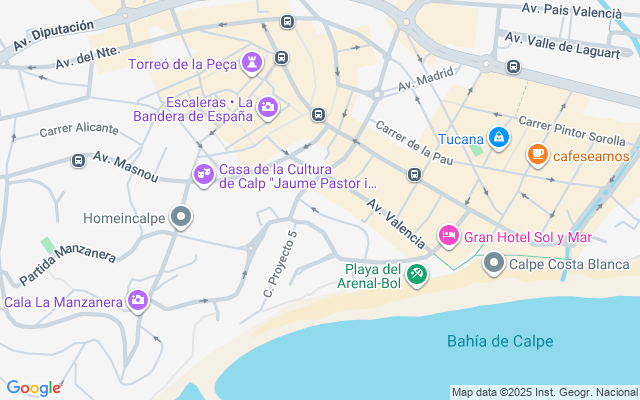The height and width of the screenshot is (400, 640).
Task: Open the Homeincalpe location pin
Action: (181, 217)
